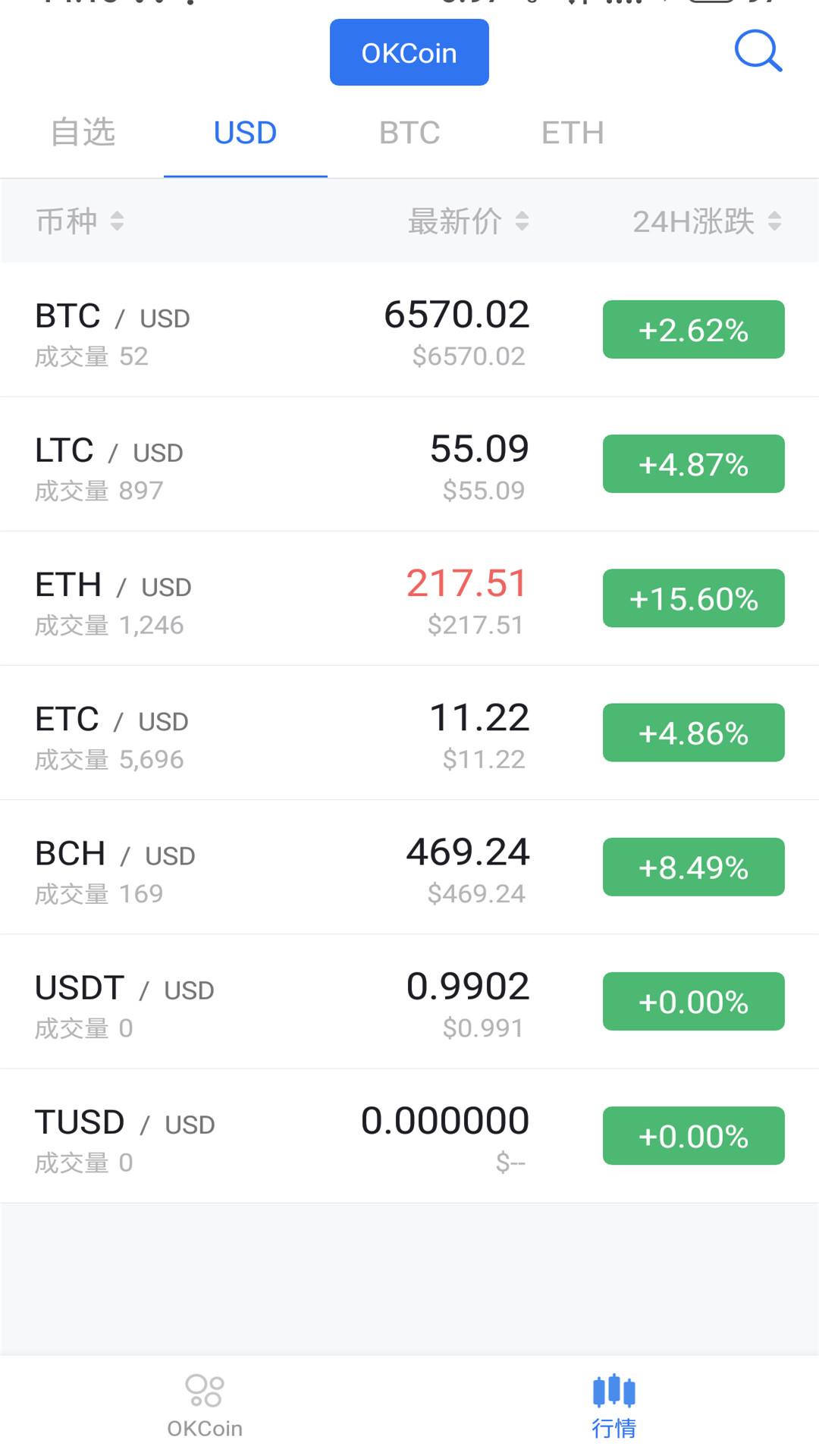
Task: Switch to the ETH market tab
Action: tap(573, 133)
